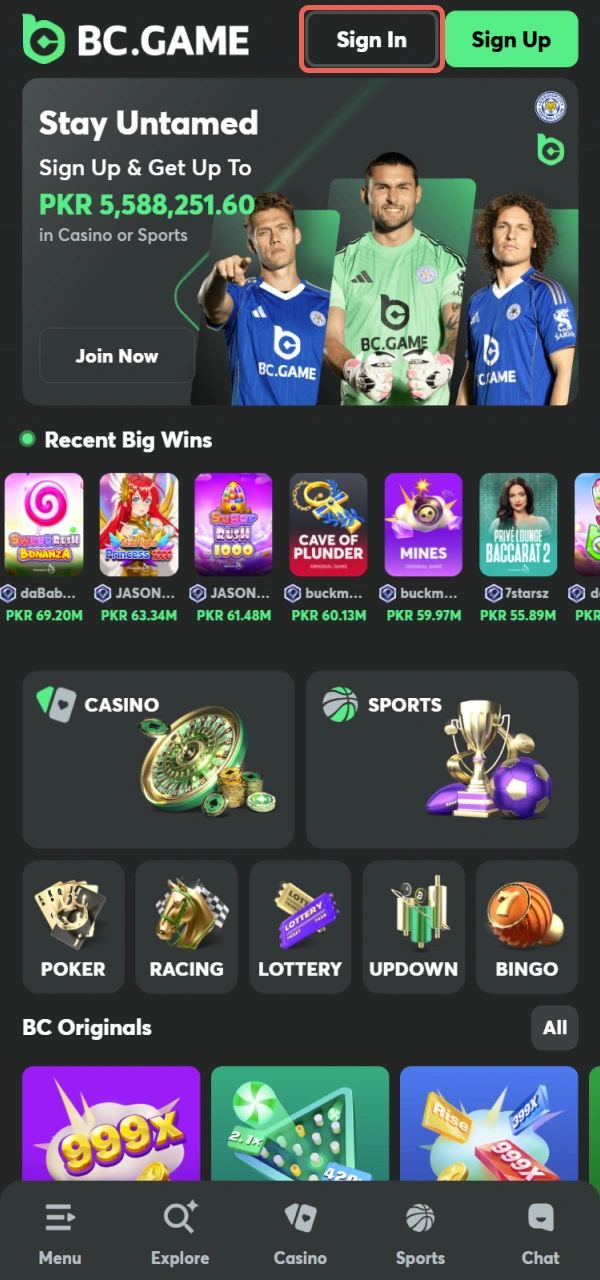Screen dimensions: 600x1280
Task: Switch to the Sports tab
Action: point(420,1235)
